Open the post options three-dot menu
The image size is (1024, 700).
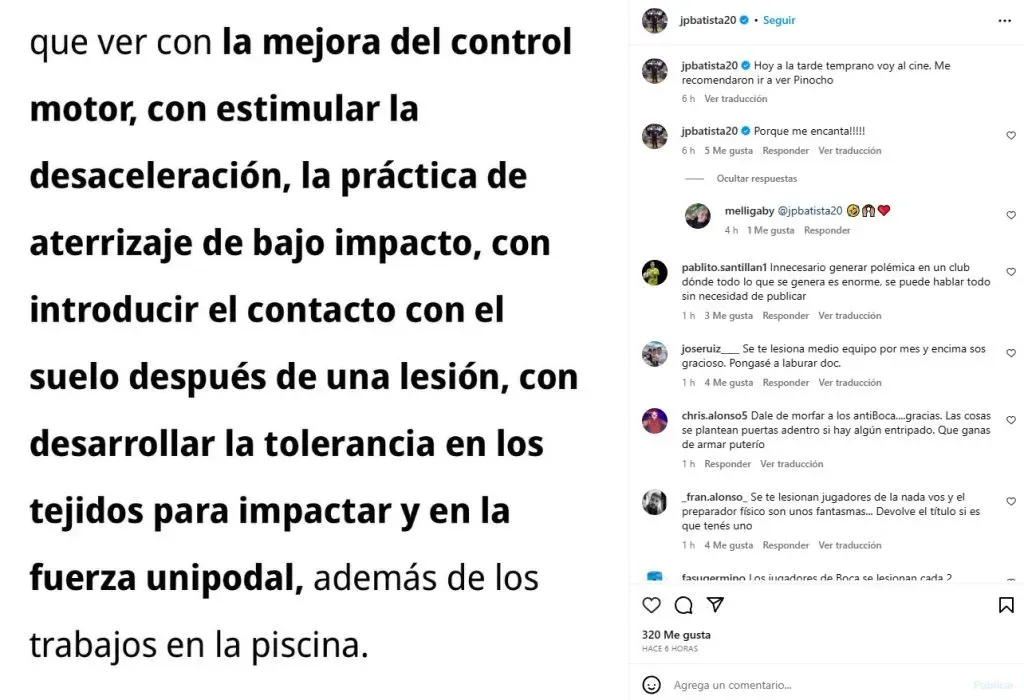[1004, 20]
